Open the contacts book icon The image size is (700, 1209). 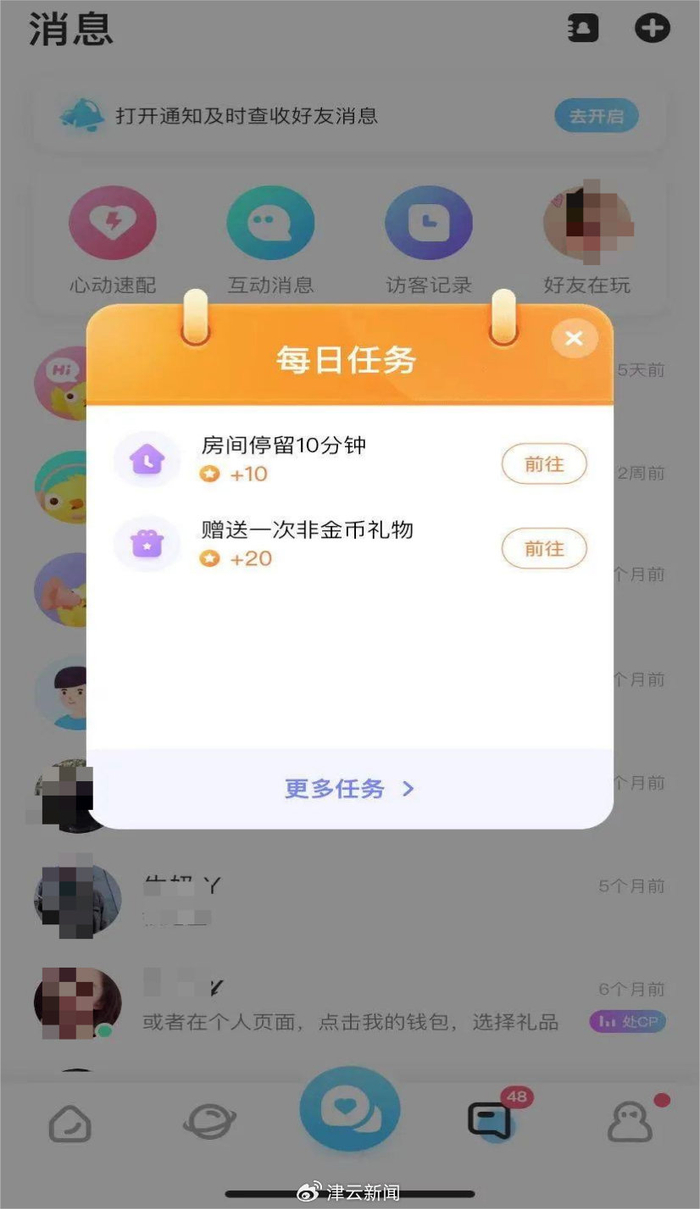[583, 28]
